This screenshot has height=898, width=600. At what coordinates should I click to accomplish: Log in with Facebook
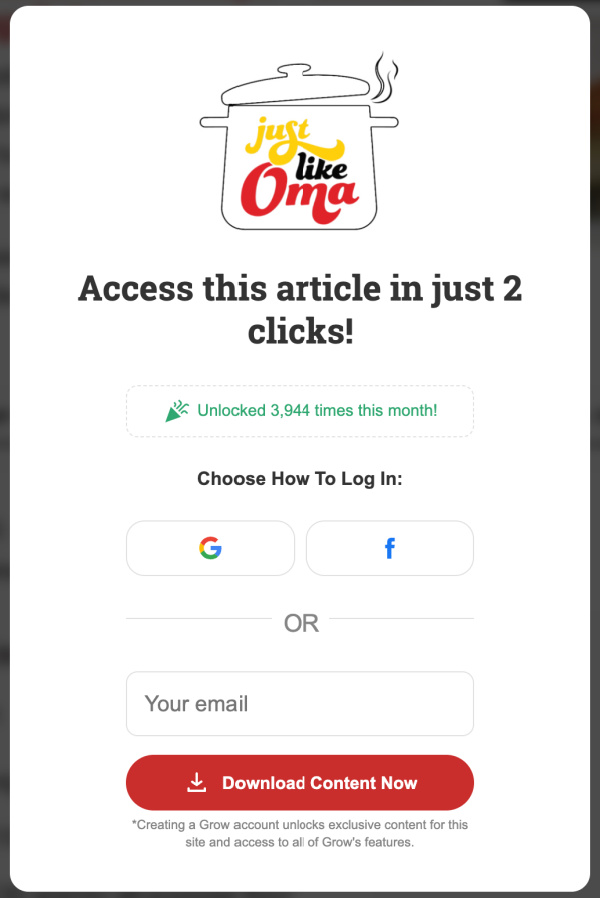click(x=389, y=548)
